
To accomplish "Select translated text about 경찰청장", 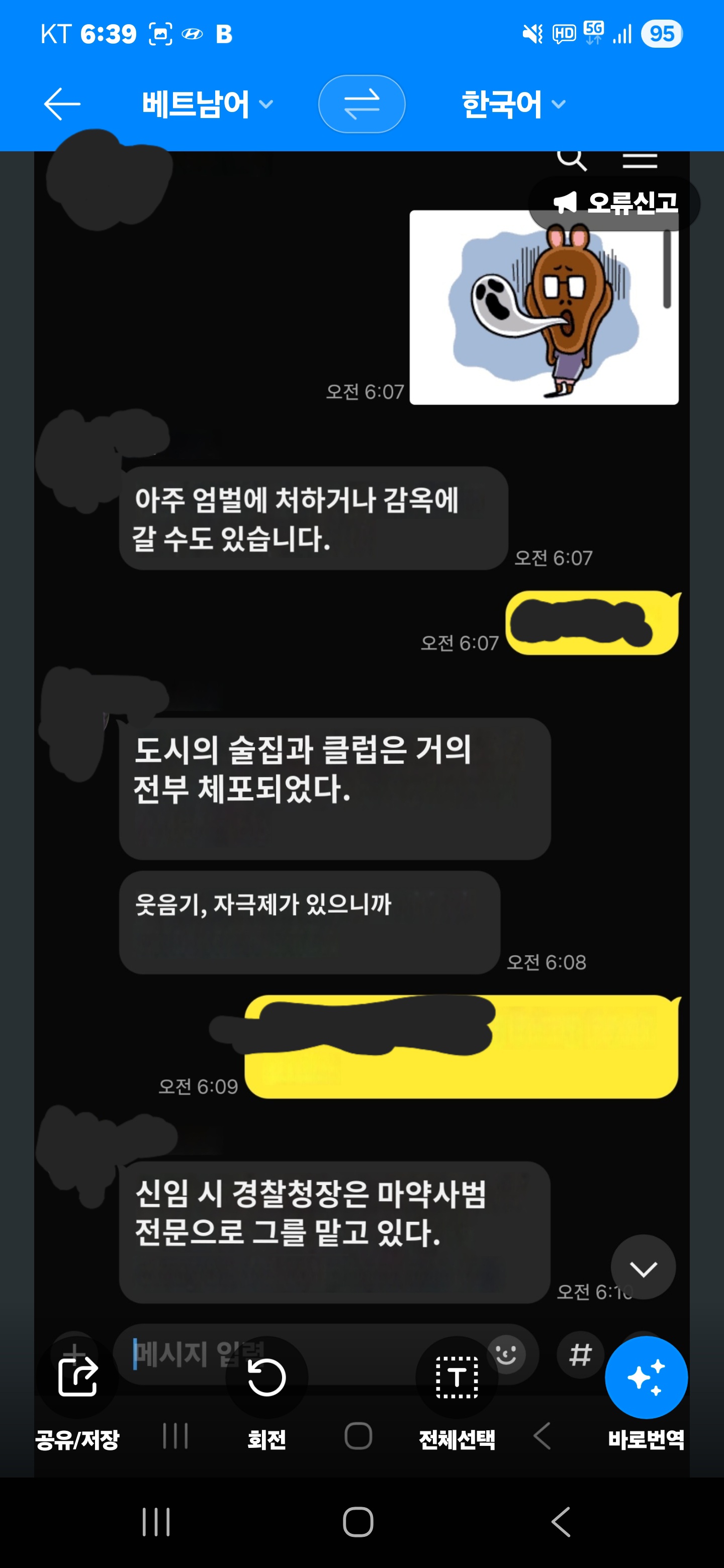I will (311, 1213).
